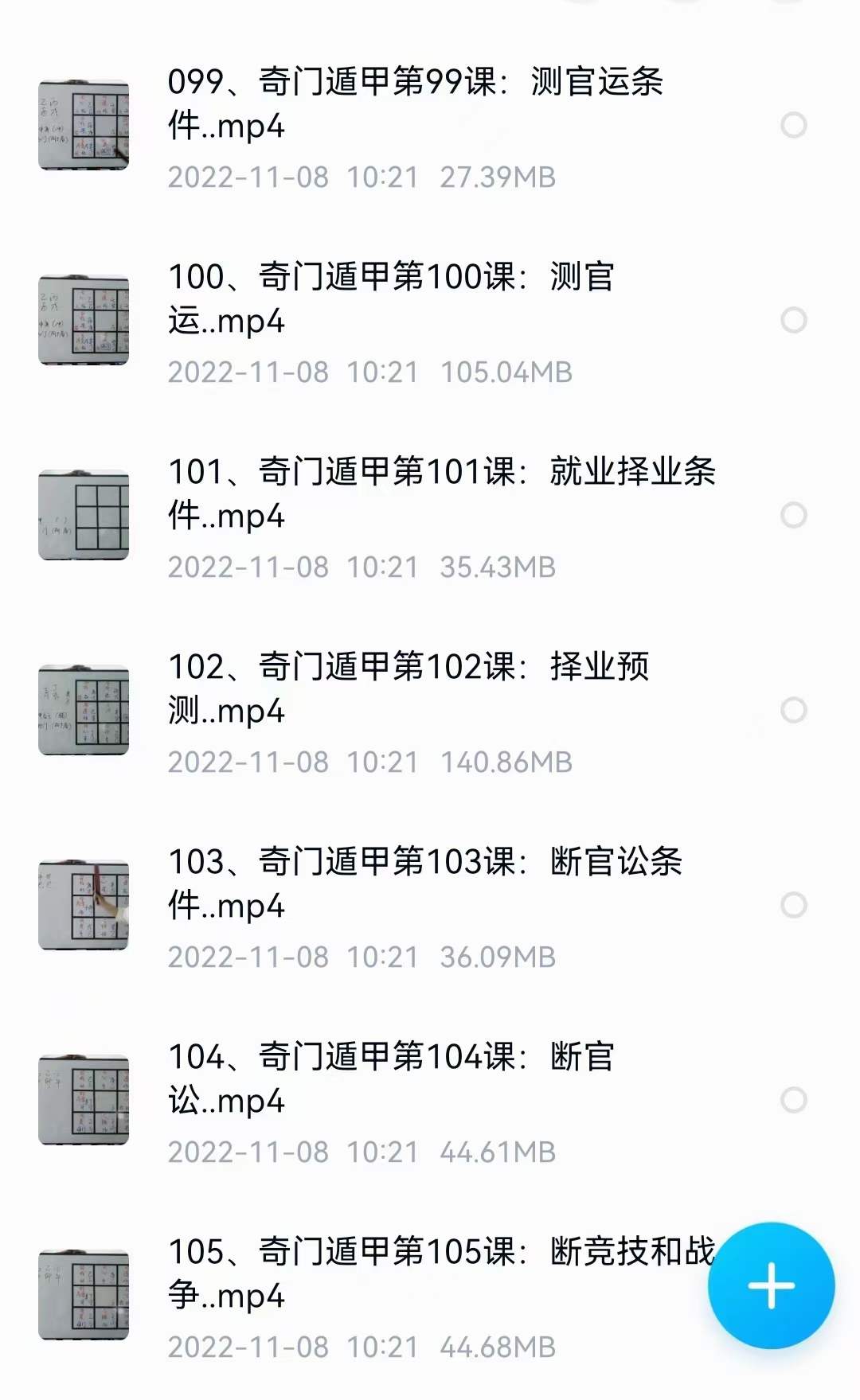
Task: Select the checkbox next to lesson 105
Action: [x=793, y=1293]
